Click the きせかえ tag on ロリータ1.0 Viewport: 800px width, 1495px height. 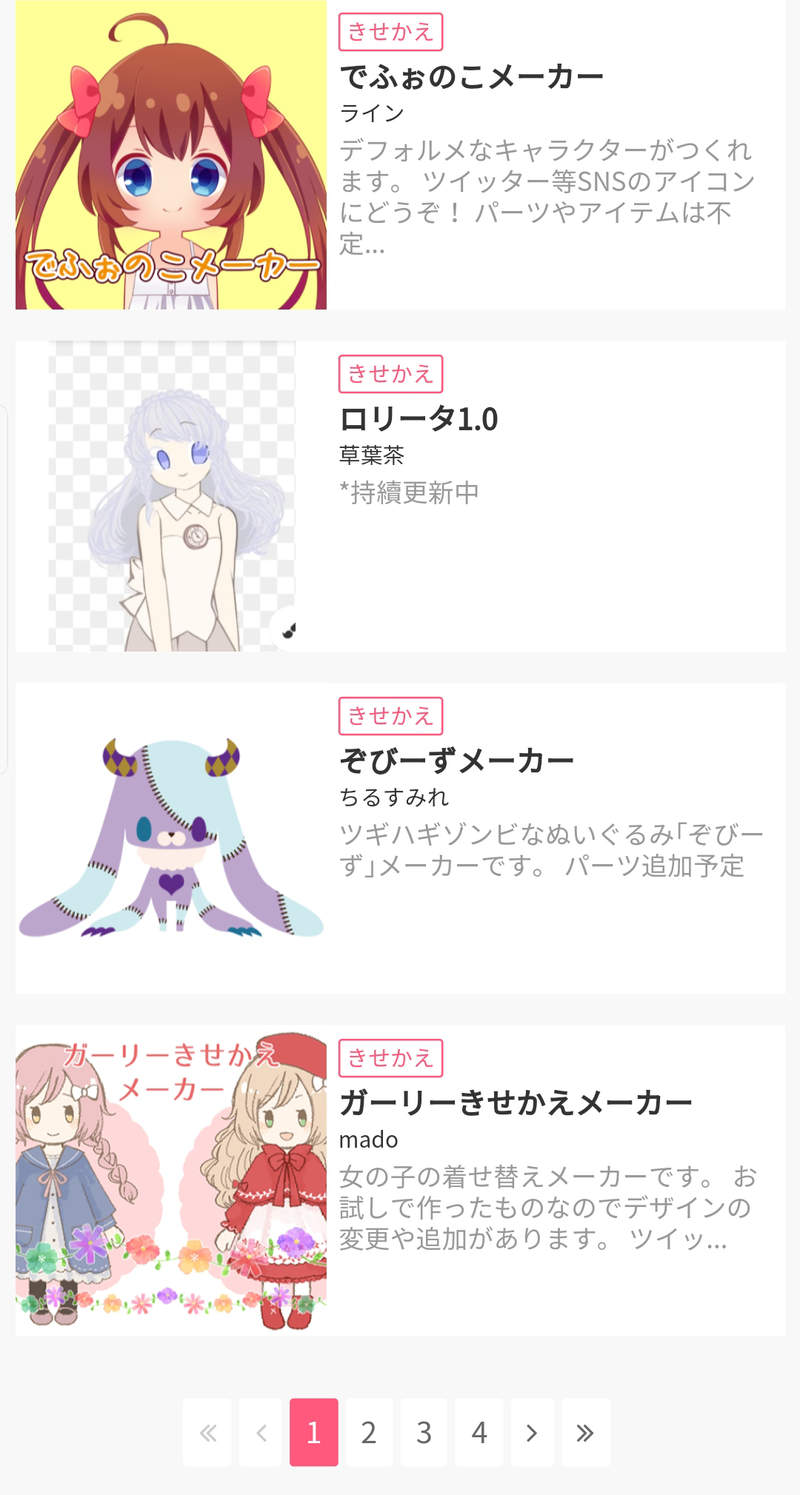tap(390, 374)
